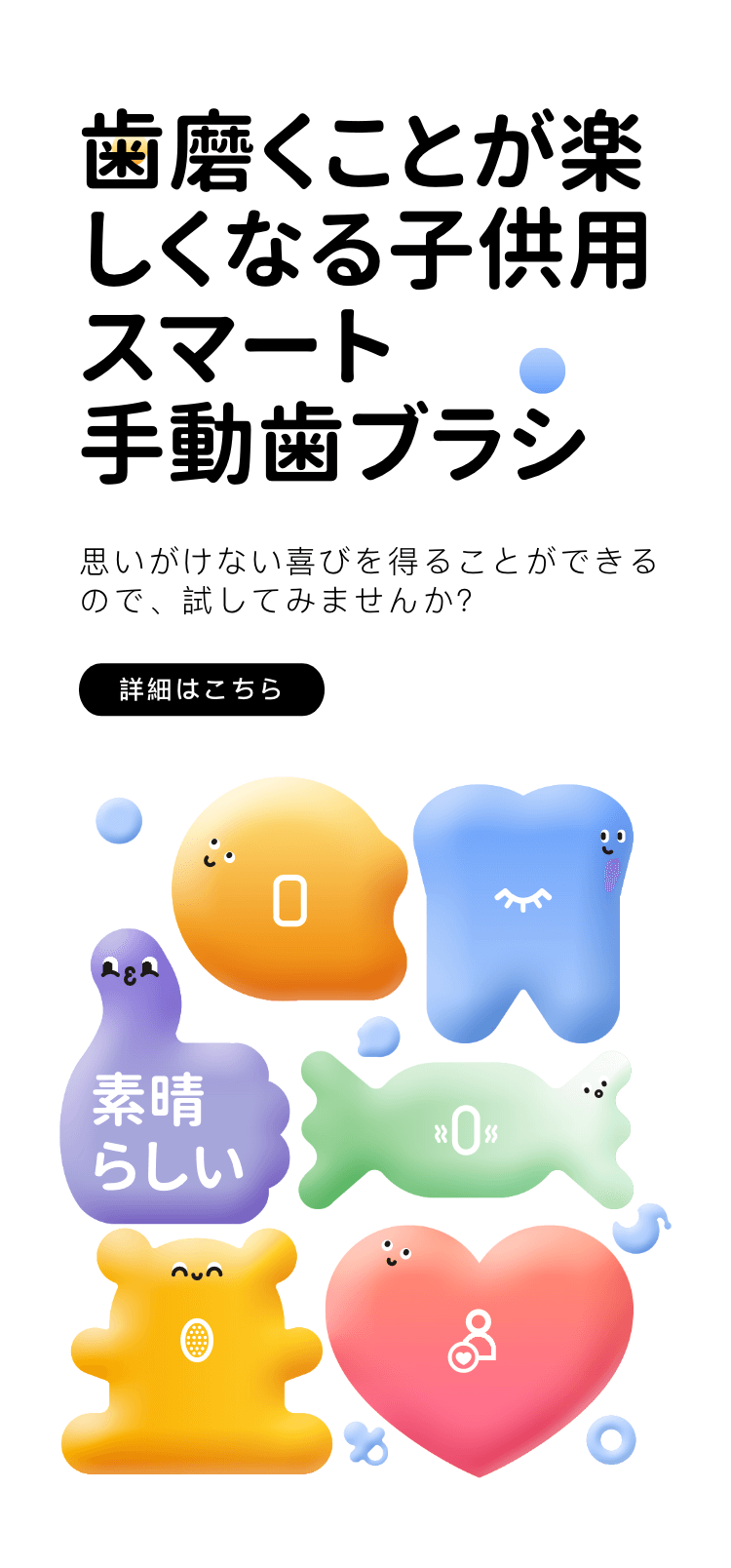Tap the 詳細はこちら button
Image resolution: width=731 pixels, height=1568 pixels.
pos(201,689)
